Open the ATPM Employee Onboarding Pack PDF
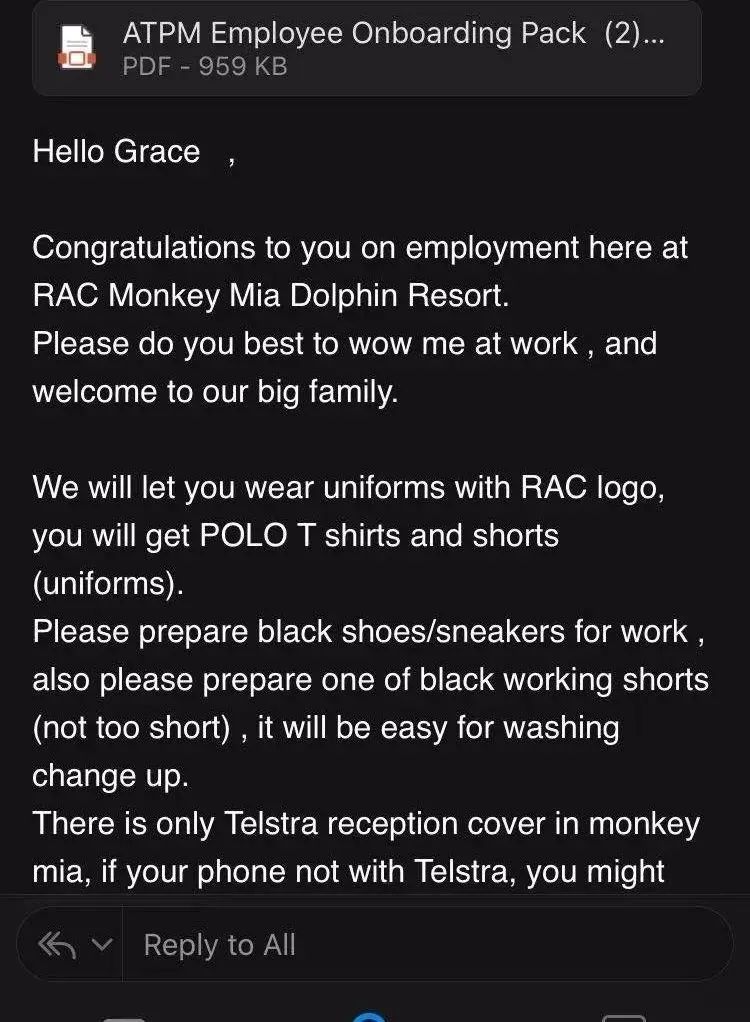The height and width of the screenshot is (1022, 750). [x=366, y=48]
